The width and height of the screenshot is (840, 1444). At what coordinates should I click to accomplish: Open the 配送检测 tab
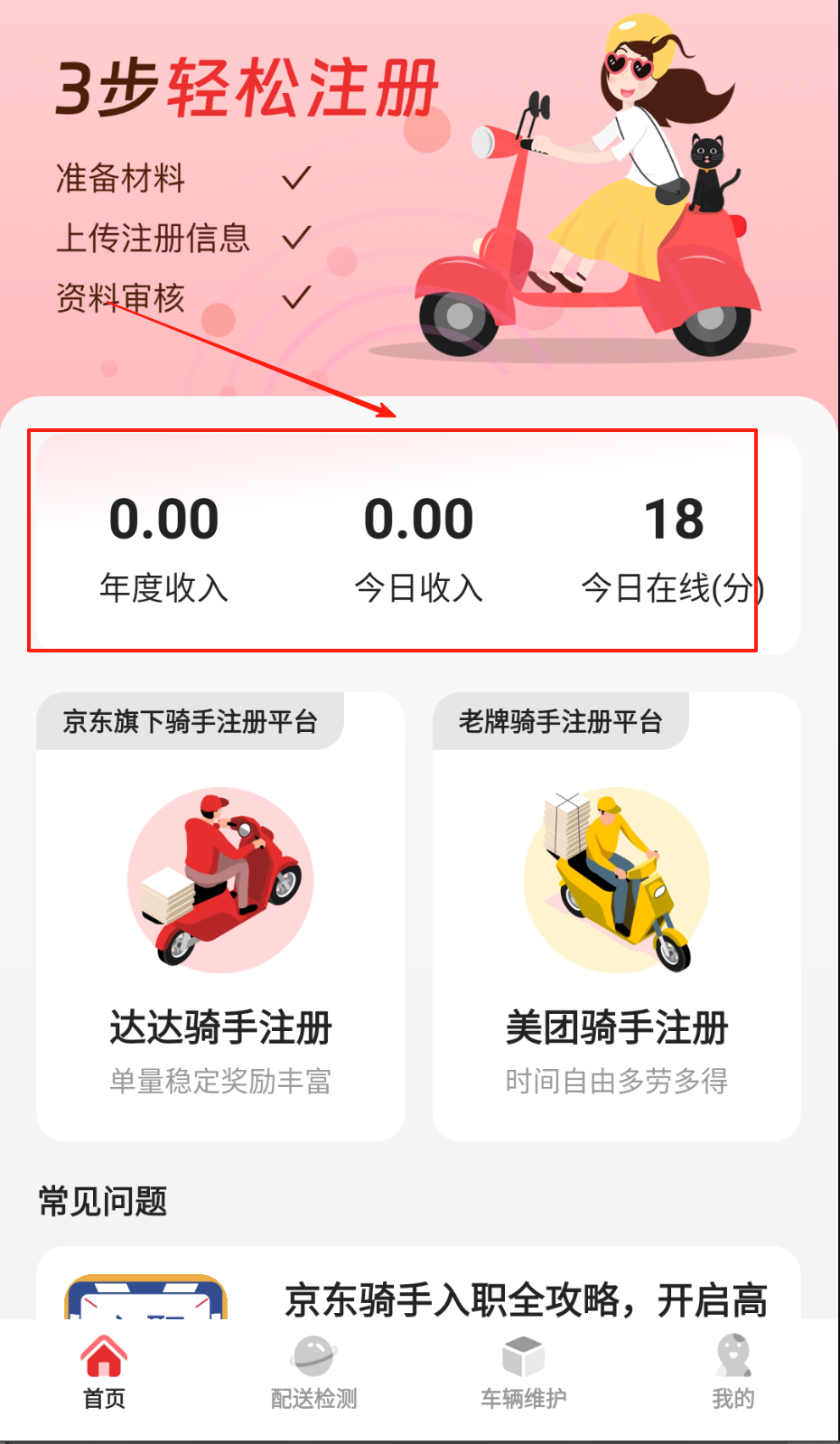tap(313, 1373)
